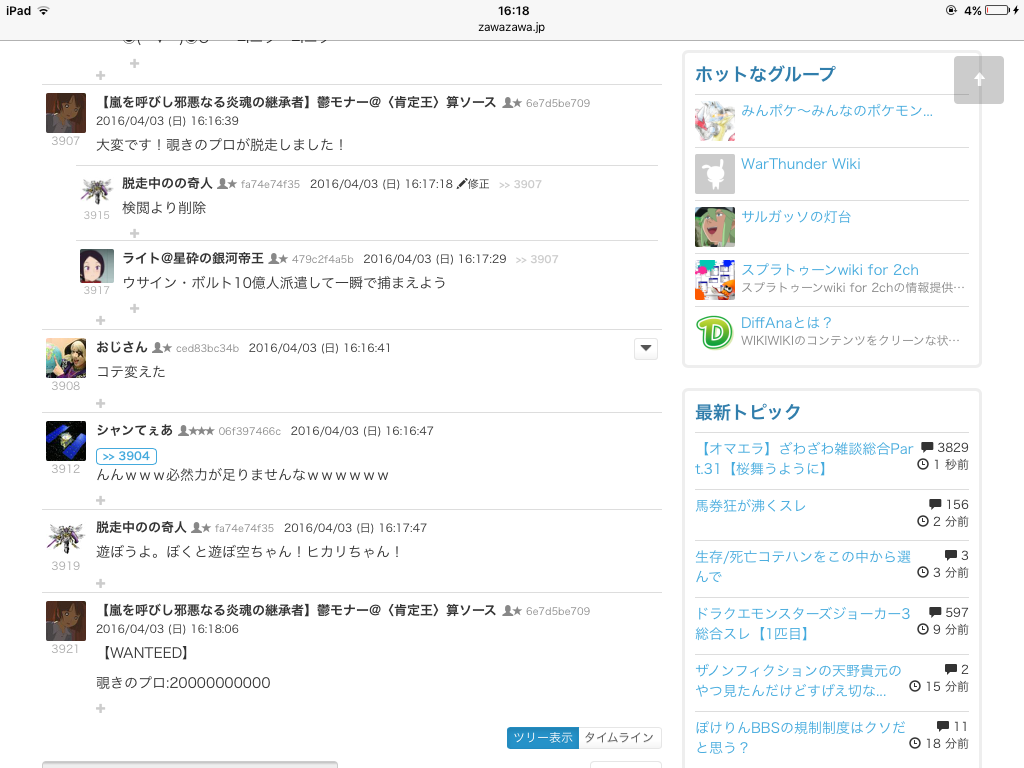Open みんポケ〜みんなのポケモン group
The height and width of the screenshot is (768, 1024).
tap(837, 111)
